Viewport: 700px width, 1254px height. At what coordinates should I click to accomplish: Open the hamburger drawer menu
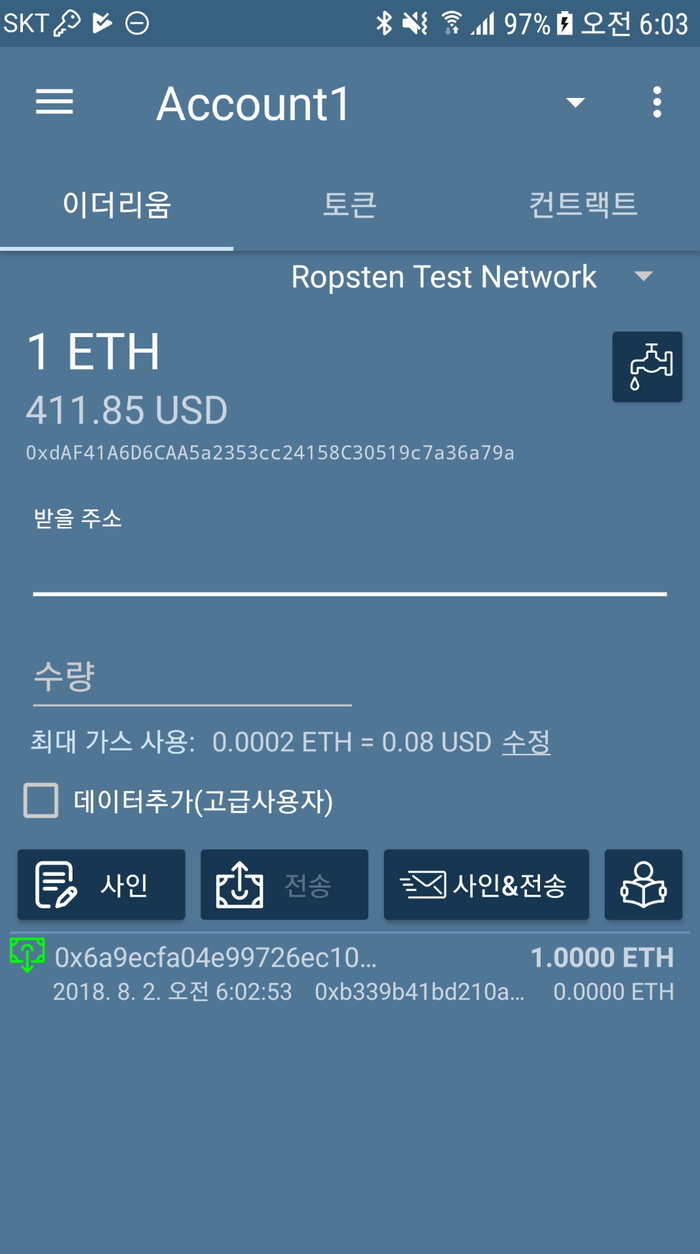[54, 102]
